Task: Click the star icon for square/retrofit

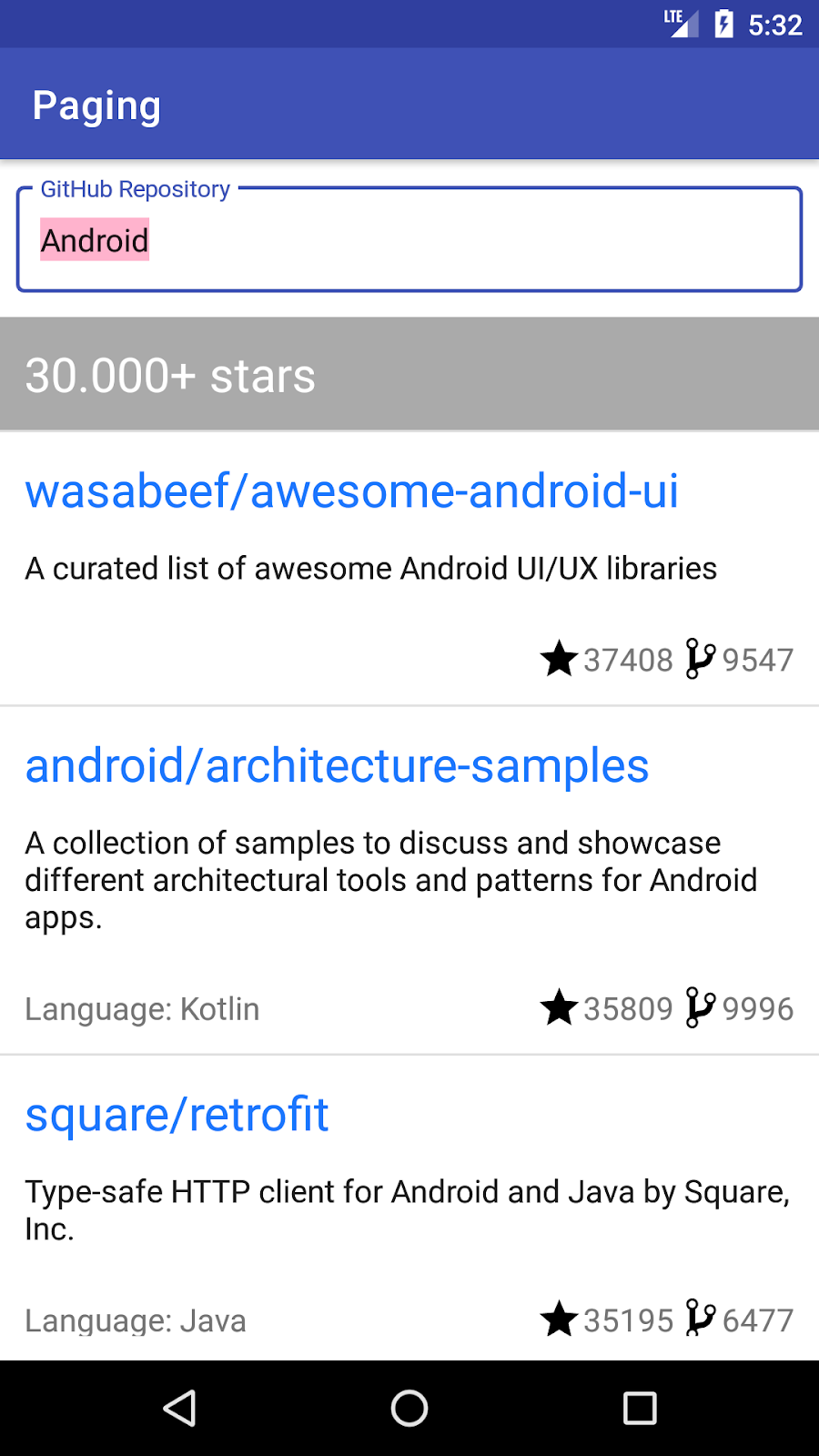Action: [x=559, y=1319]
